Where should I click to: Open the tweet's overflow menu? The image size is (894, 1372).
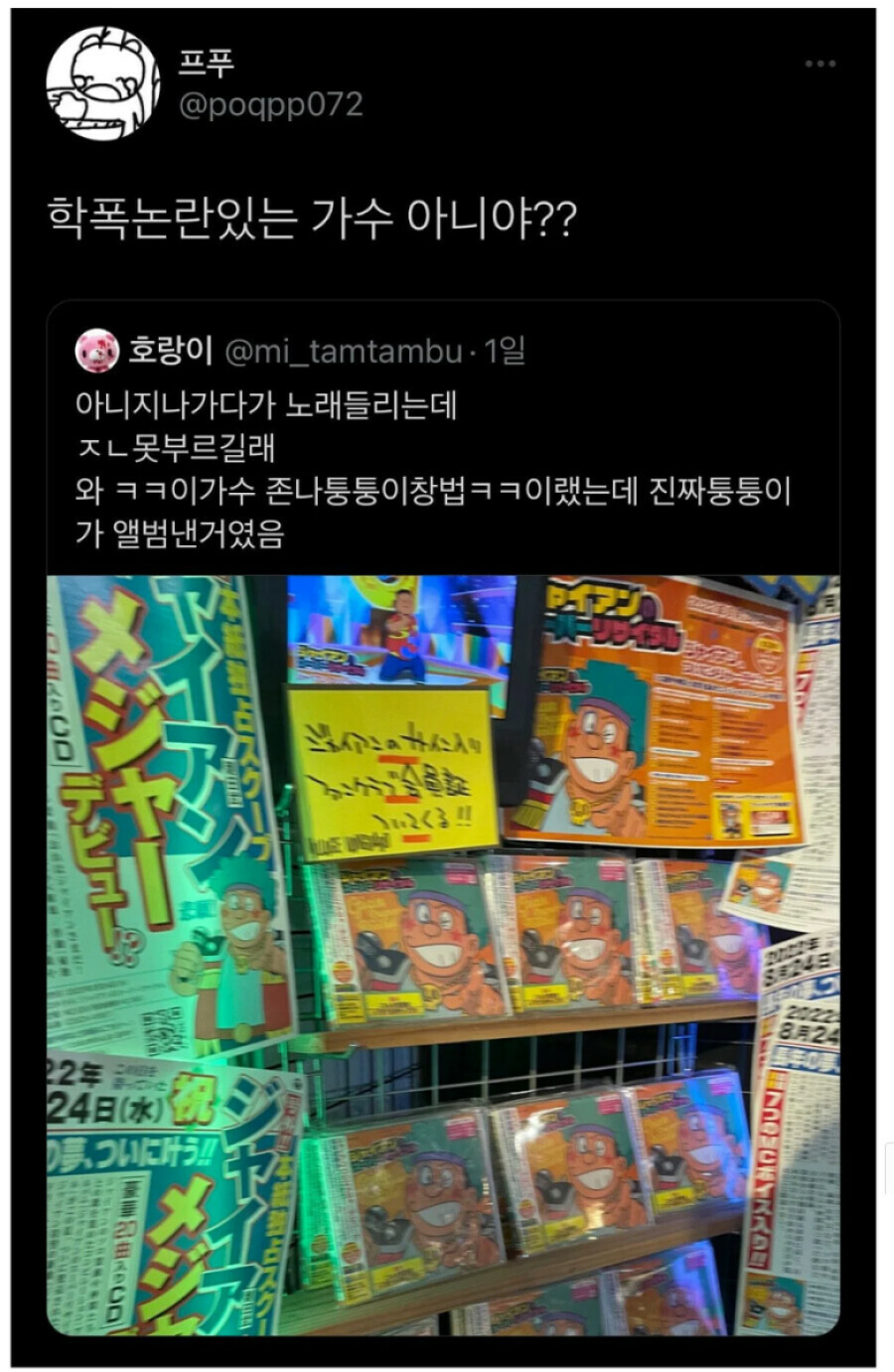[x=819, y=65]
